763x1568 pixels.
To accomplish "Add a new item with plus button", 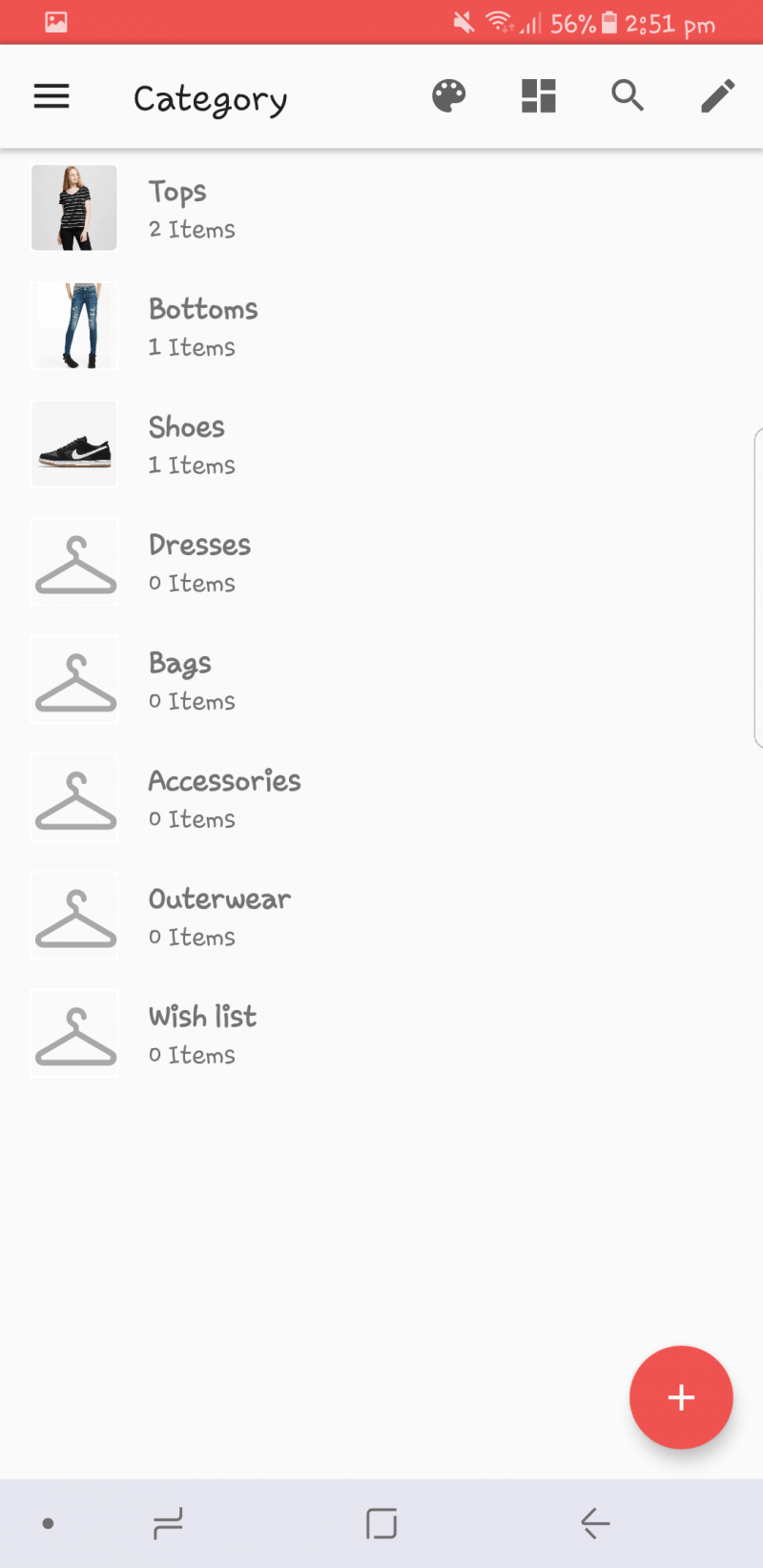I will pyautogui.click(x=681, y=1397).
